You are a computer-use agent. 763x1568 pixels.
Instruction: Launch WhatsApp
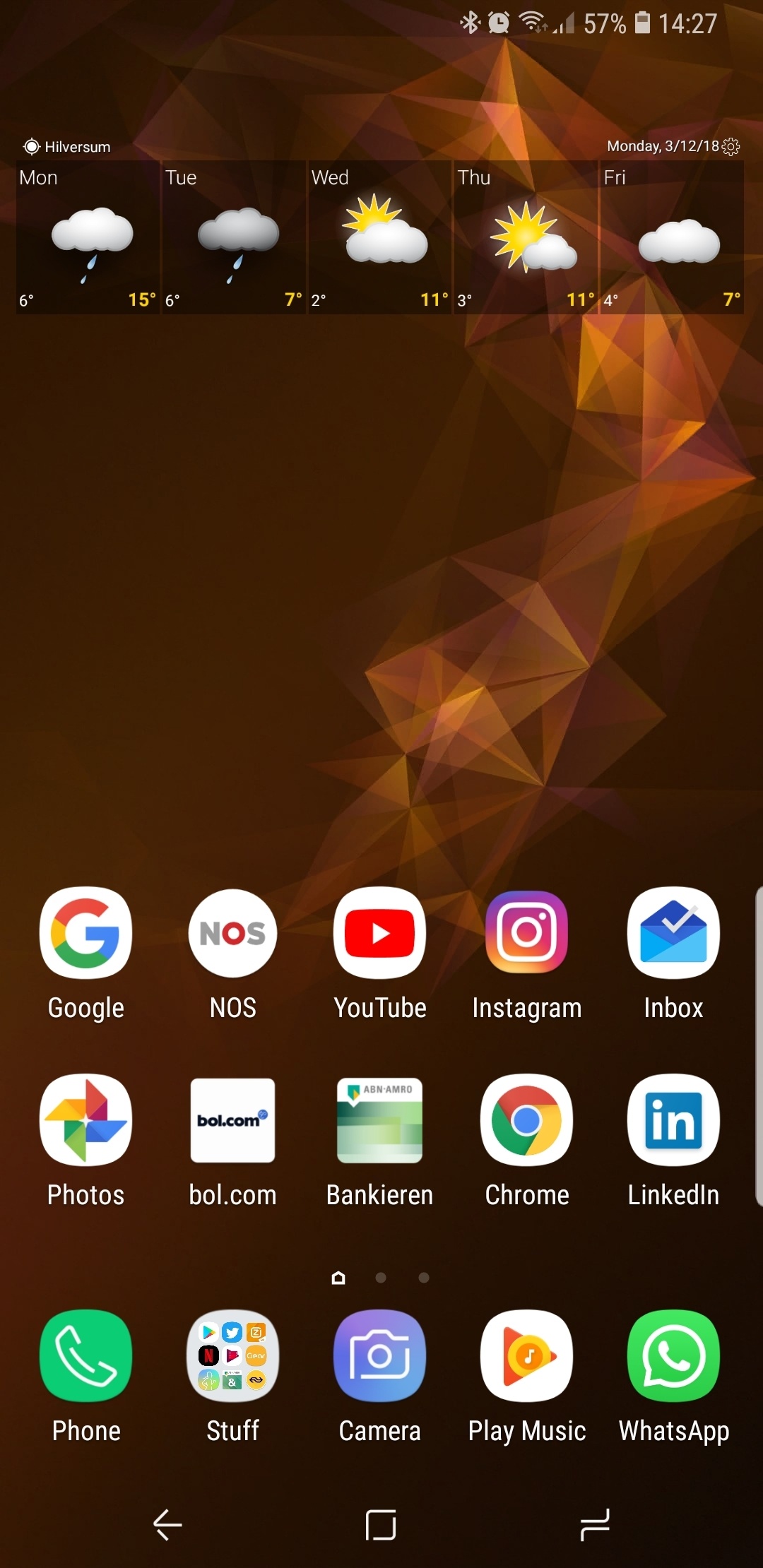[x=673, y=1355]
